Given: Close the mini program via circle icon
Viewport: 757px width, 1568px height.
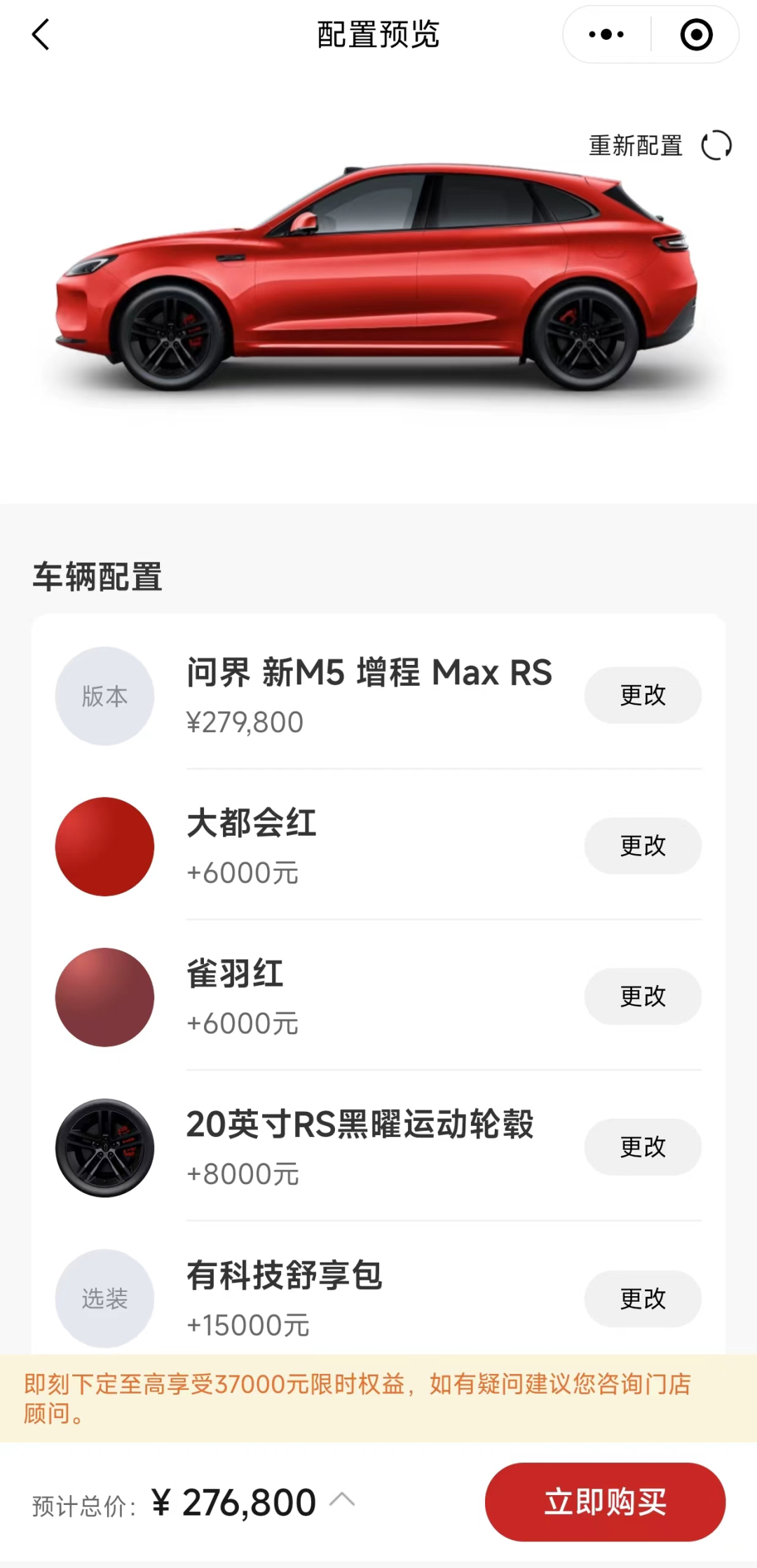Looking at the screenshot, I should click(x=696, y=34).
